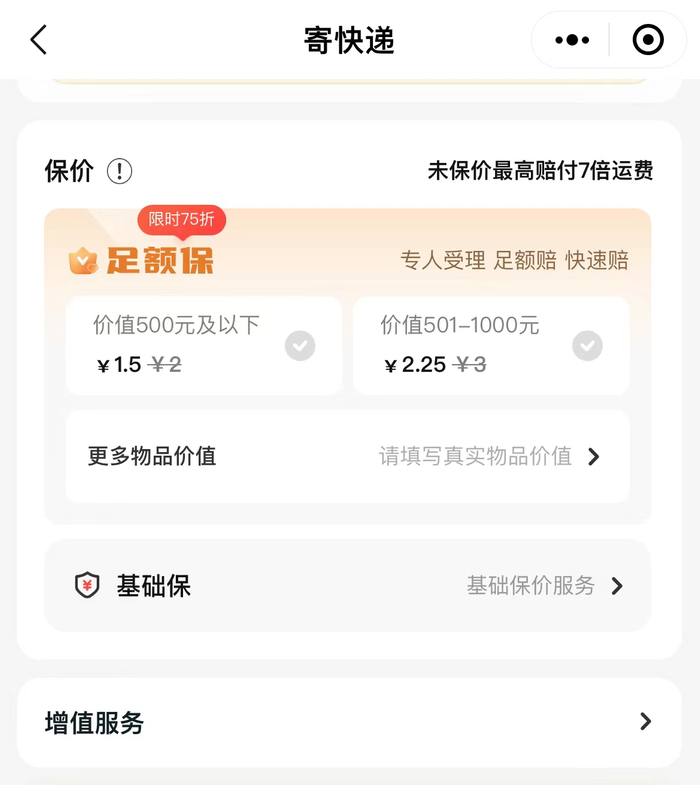Open the mini program more options menu
700x785 pixels.
[572, 40]
